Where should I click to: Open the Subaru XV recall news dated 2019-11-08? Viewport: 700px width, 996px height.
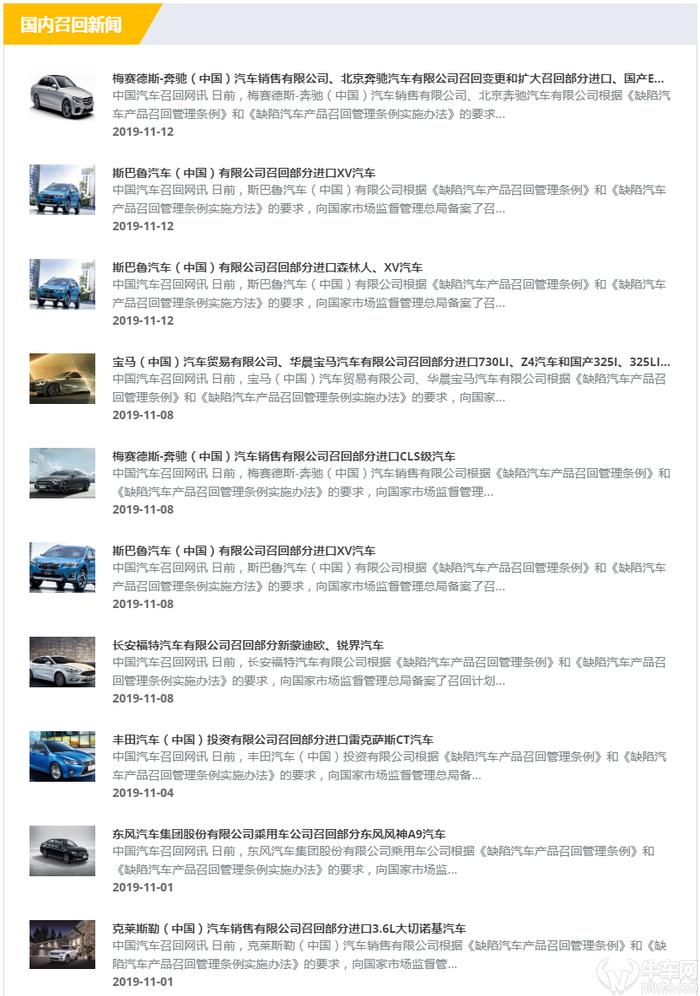coord(244,550)
